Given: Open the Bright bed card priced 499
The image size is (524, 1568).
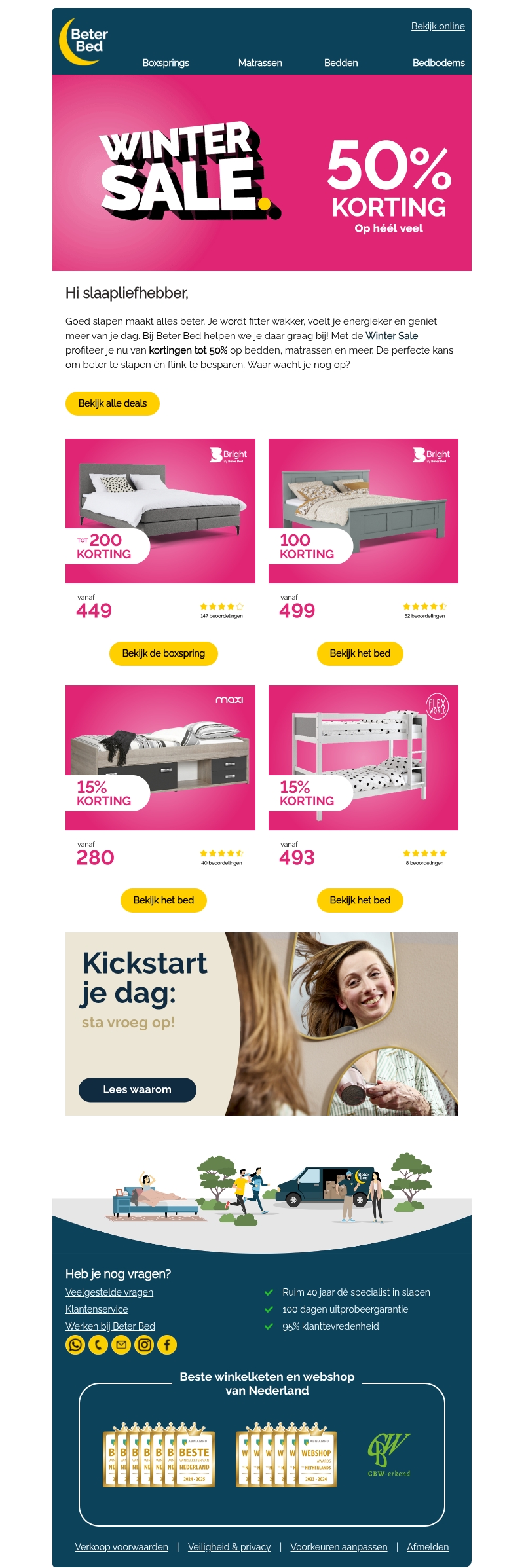Looking at the screenshot, I should (x=364, y=511).
